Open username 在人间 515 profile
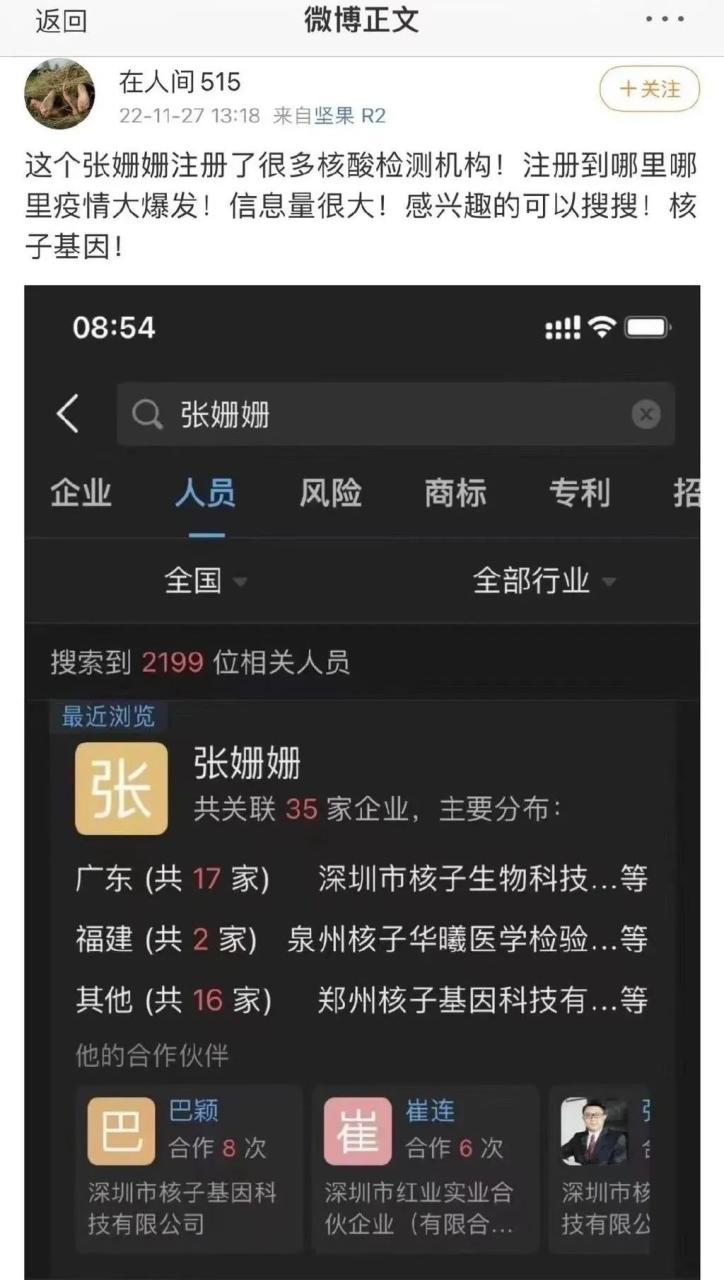Screen dimensions: 724x1280 coord(180,82)
